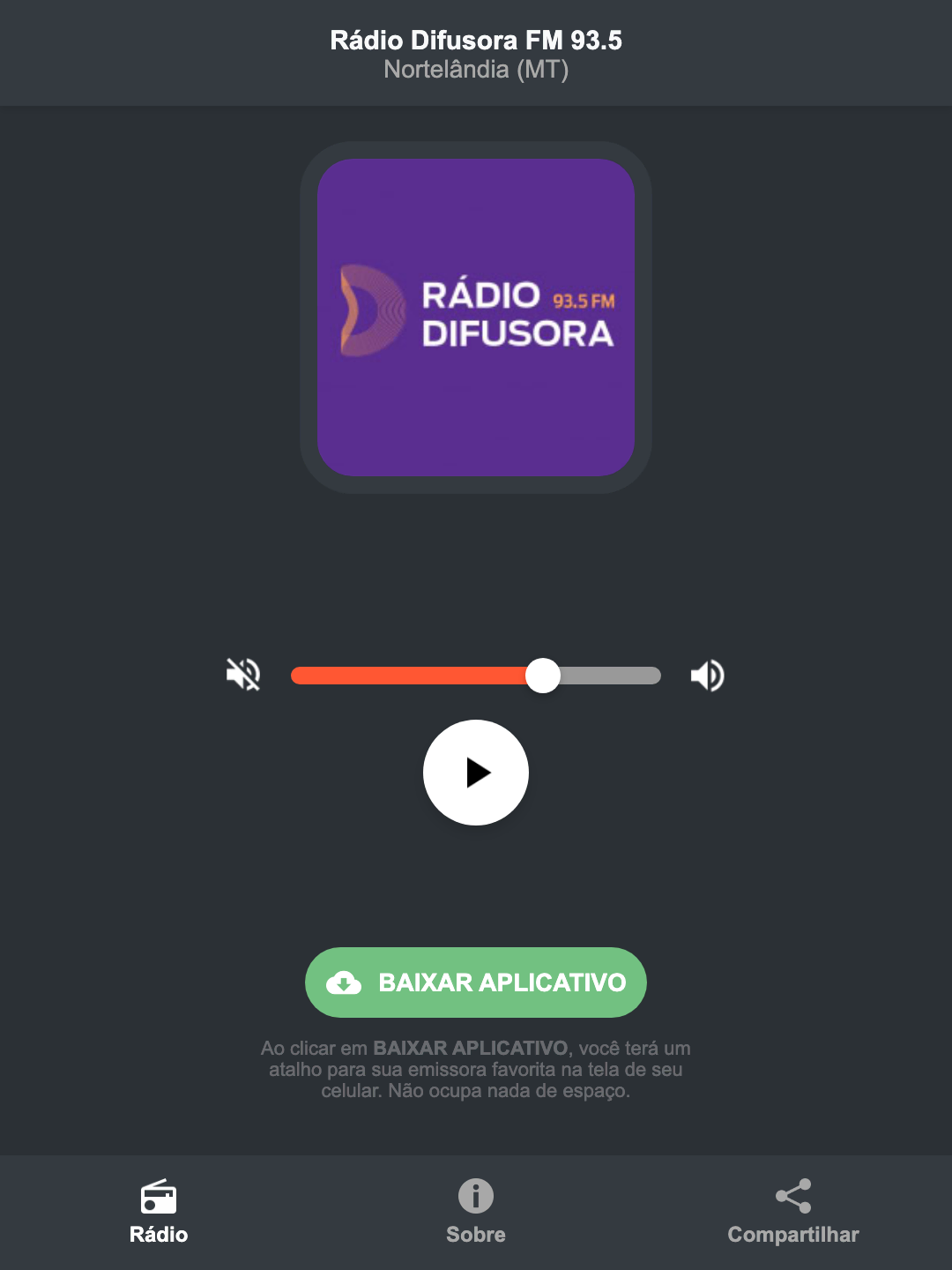Click the station title Rádio Difusora FM 93.5
The width and height of the screenshot is (952, 1270).
point(475,40)
